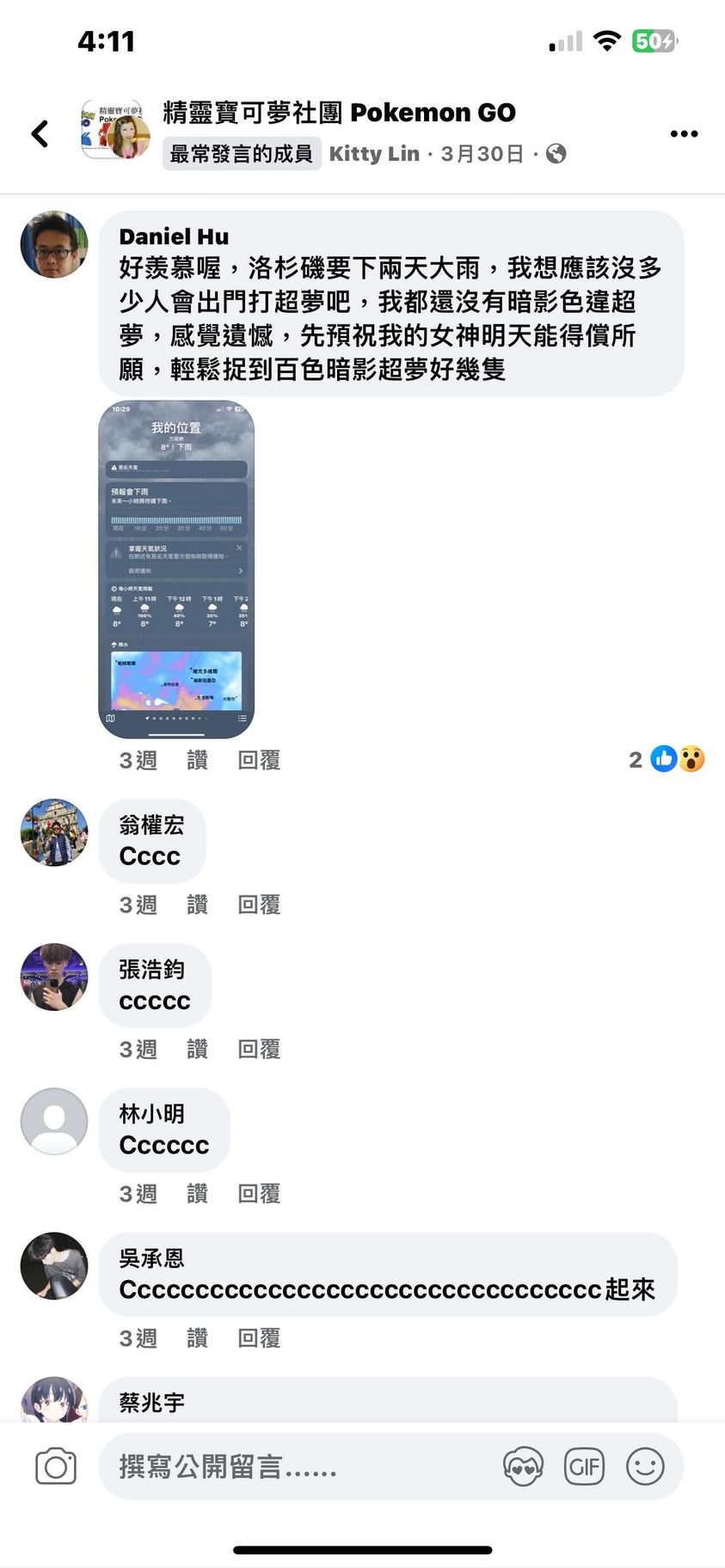The image size is (725, 1568).
Task: Reply to 吳承恩's comment
Action: click(259, 1338)
